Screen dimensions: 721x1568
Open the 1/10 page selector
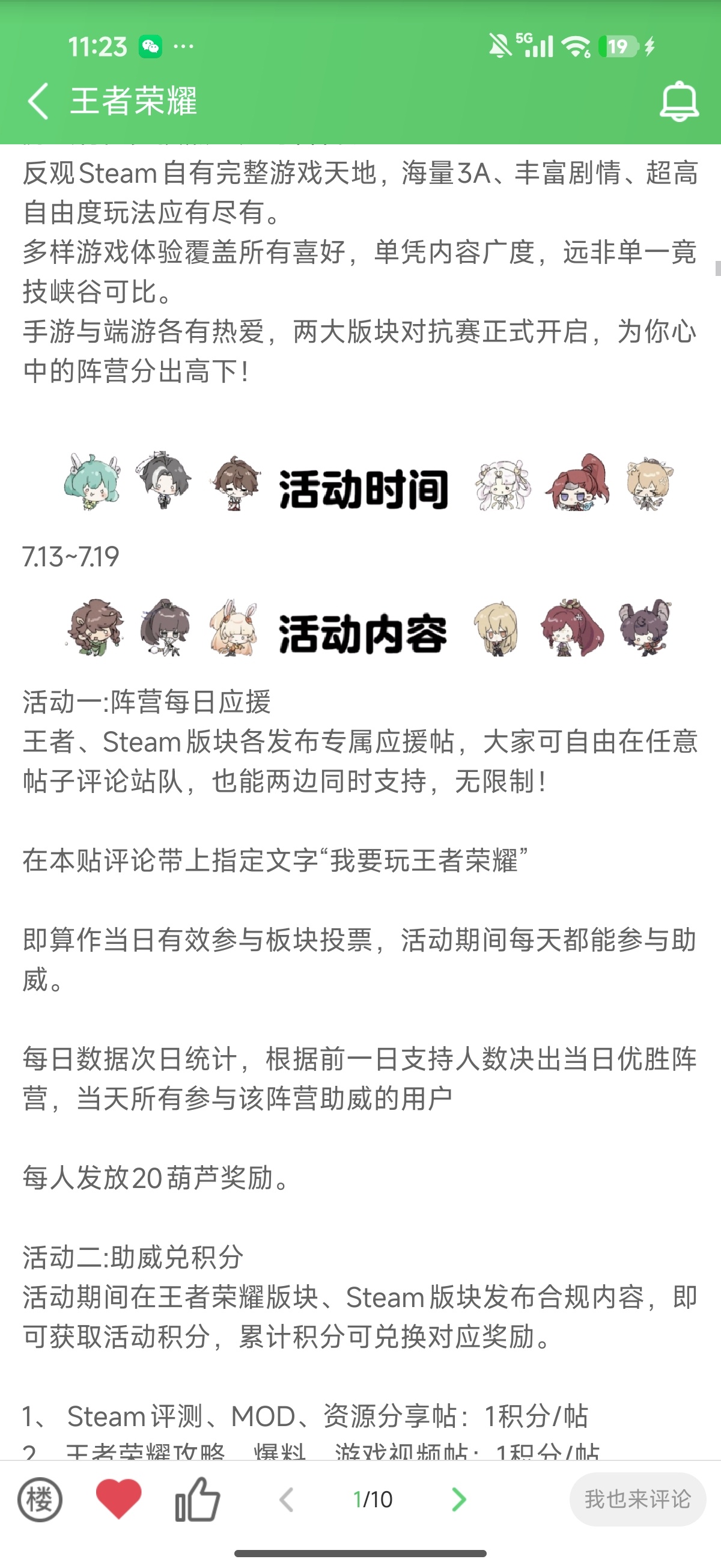(x=373, y=1499)
